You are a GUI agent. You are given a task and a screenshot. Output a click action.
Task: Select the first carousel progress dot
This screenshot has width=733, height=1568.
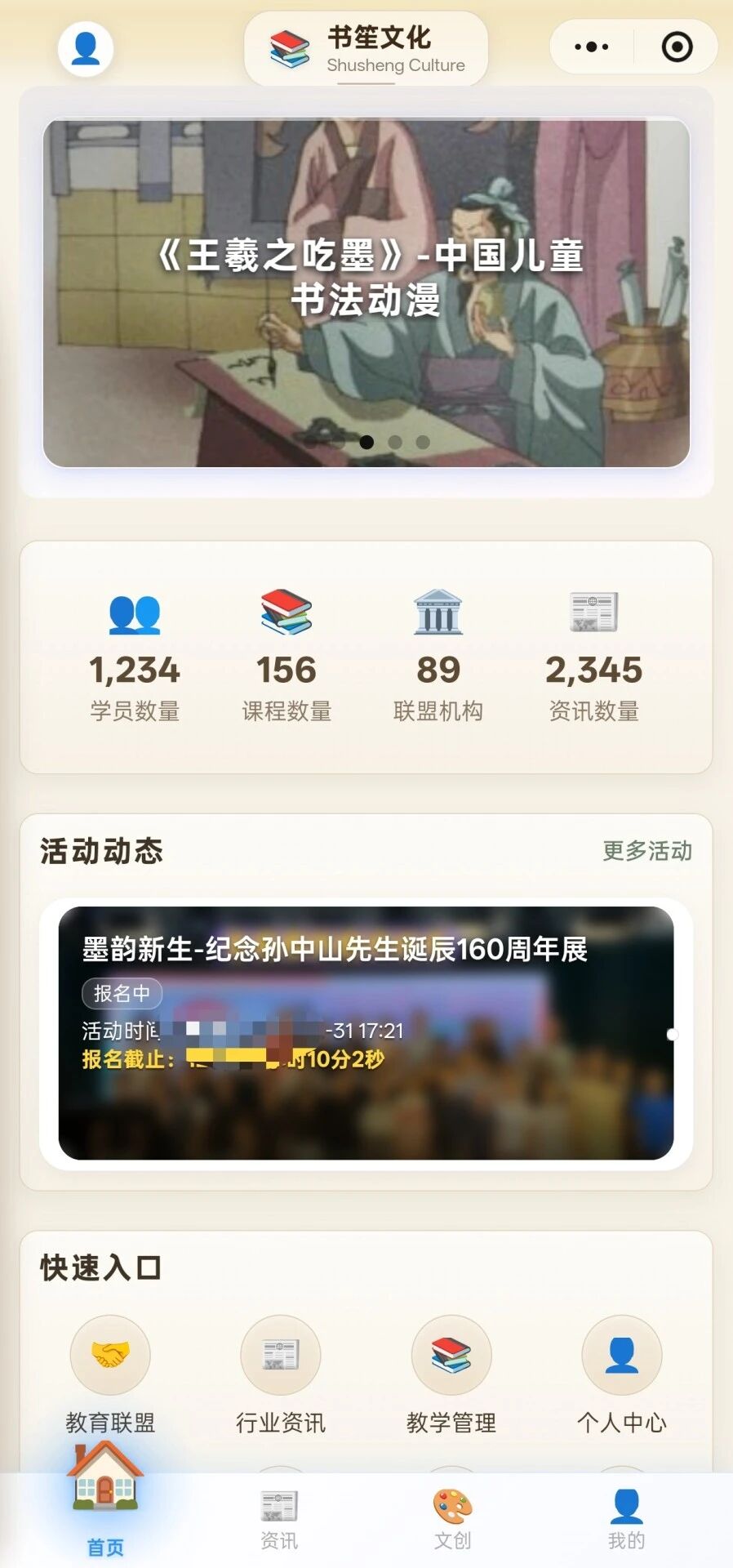(367, 442)
